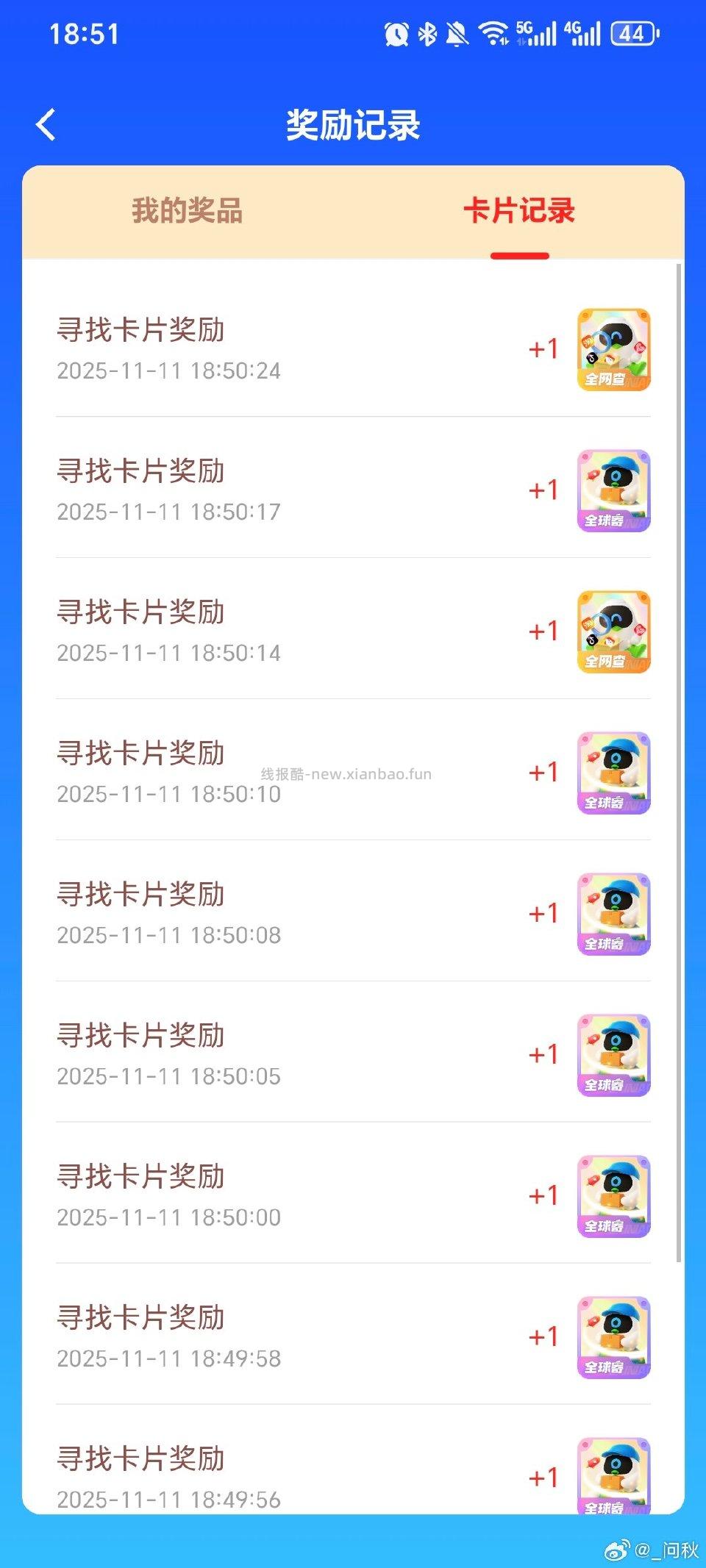The image size is (706, 1568).
Task: Tap the 全网查 card icon at 18:50:24
Action: point(615,351)
